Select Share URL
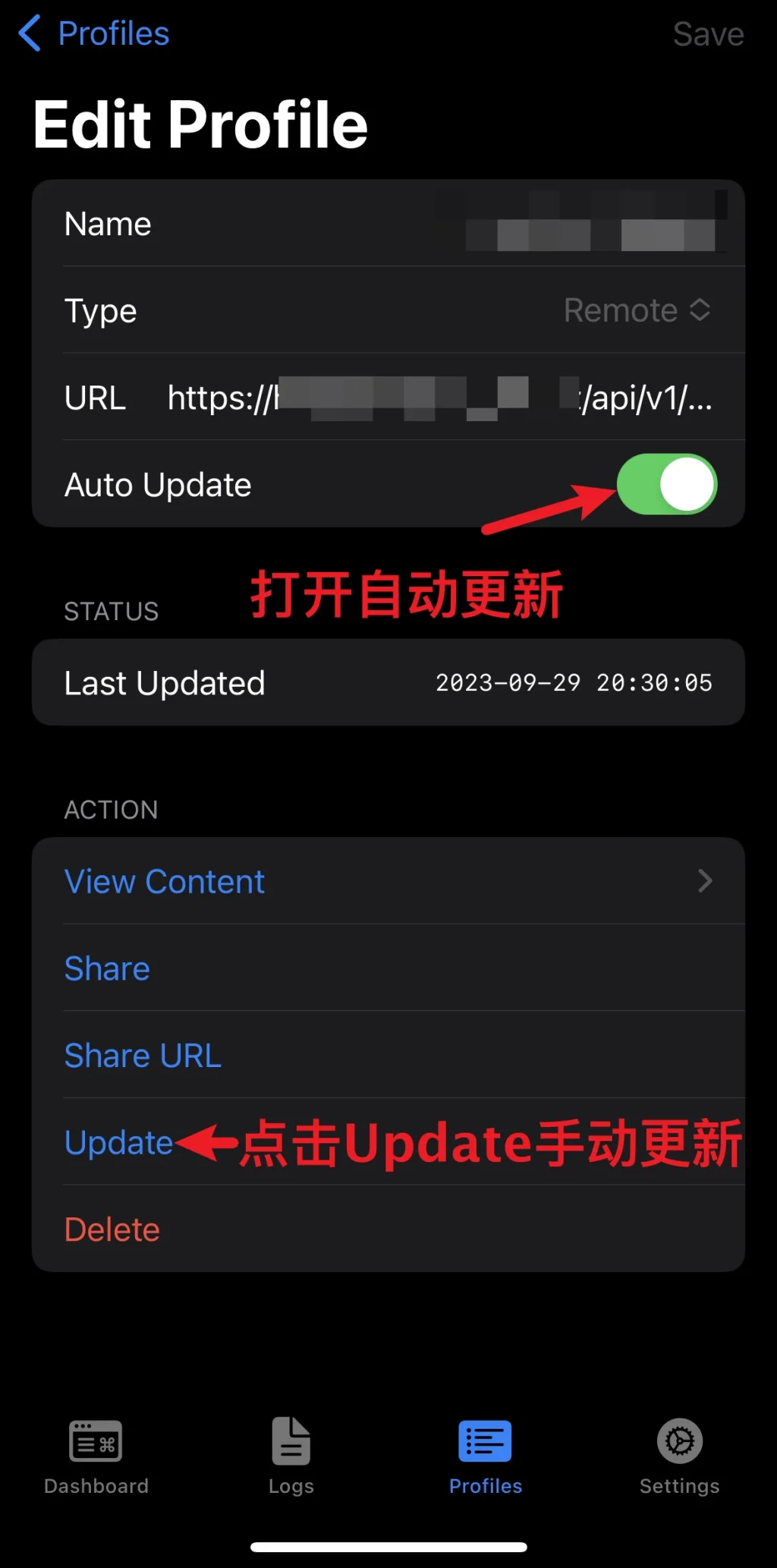Screen dimensions: 777x1568 (x=143, y=1056)
